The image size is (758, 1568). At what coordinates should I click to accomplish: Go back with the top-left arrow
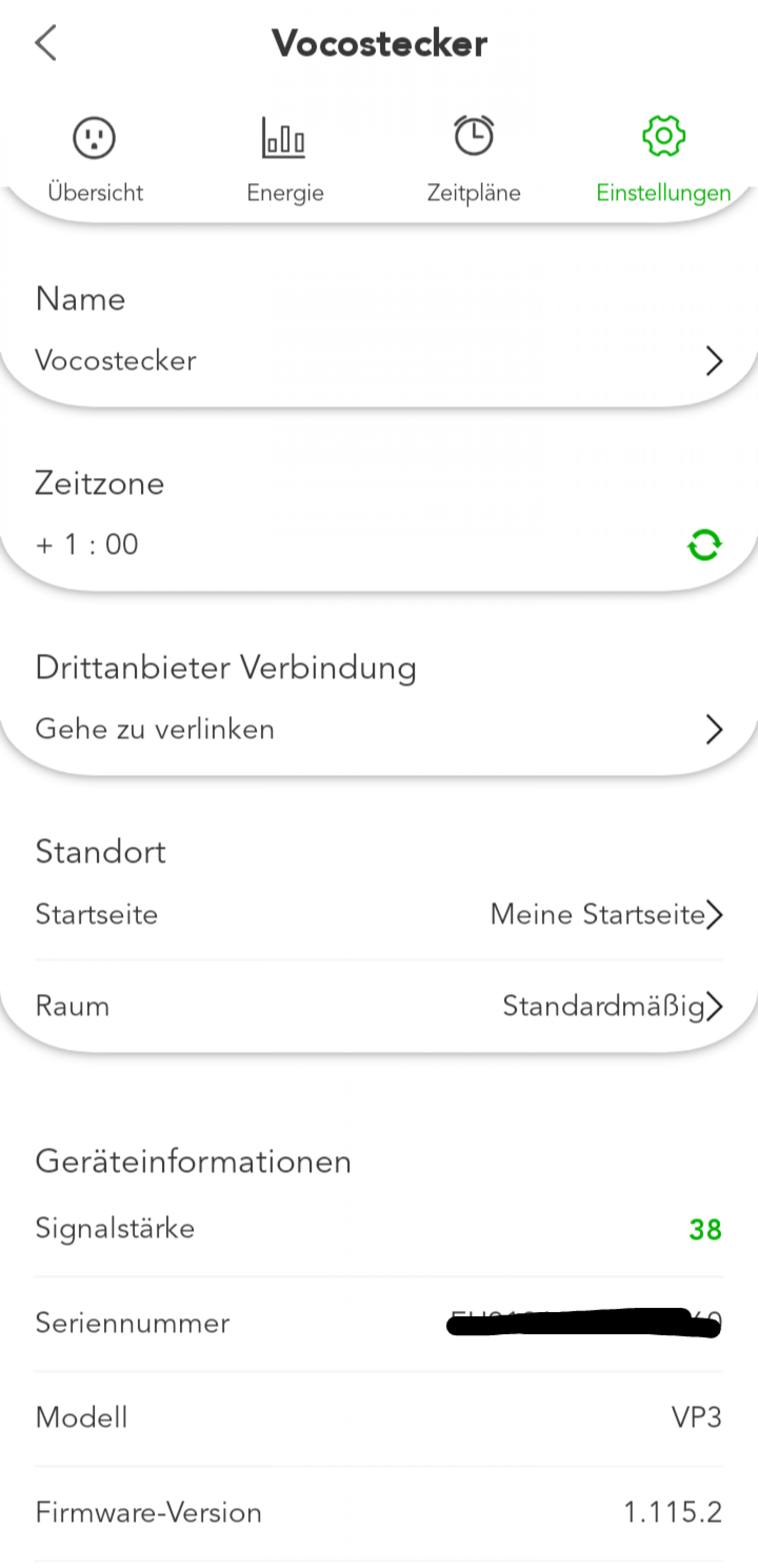pyautogui.click(x=45, y=42)
